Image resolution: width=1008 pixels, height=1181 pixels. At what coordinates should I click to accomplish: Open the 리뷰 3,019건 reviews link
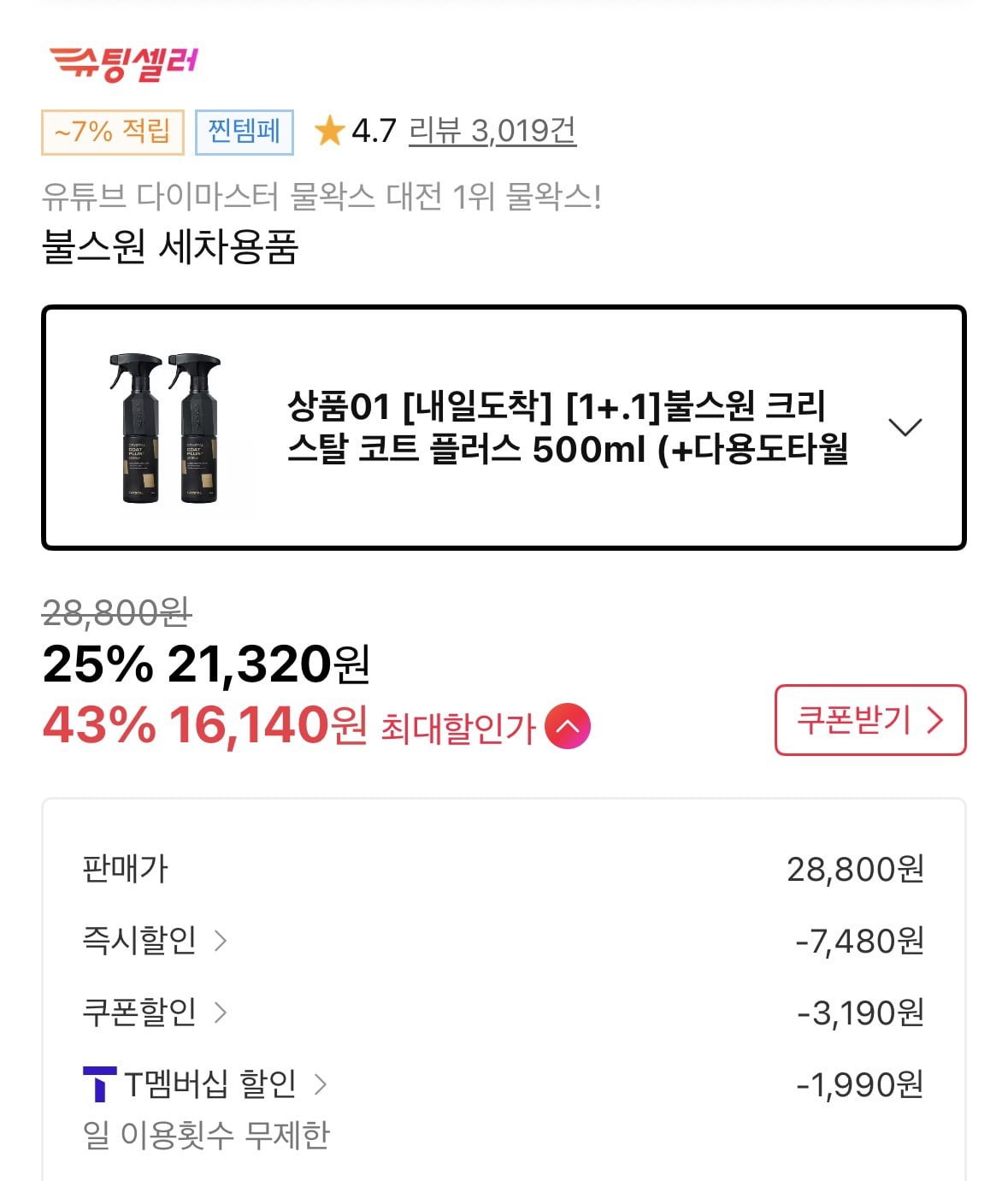[x=492, y=131]
